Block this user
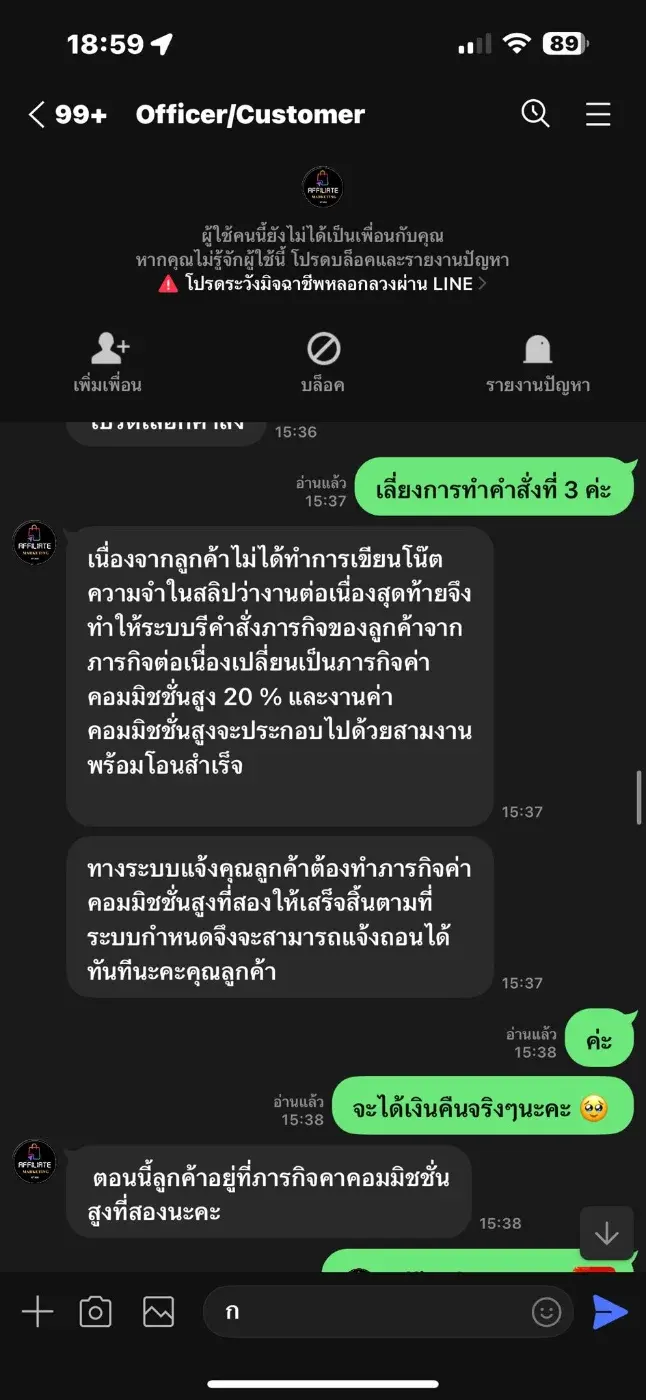The image size is (646, 1400). point(323,362)
